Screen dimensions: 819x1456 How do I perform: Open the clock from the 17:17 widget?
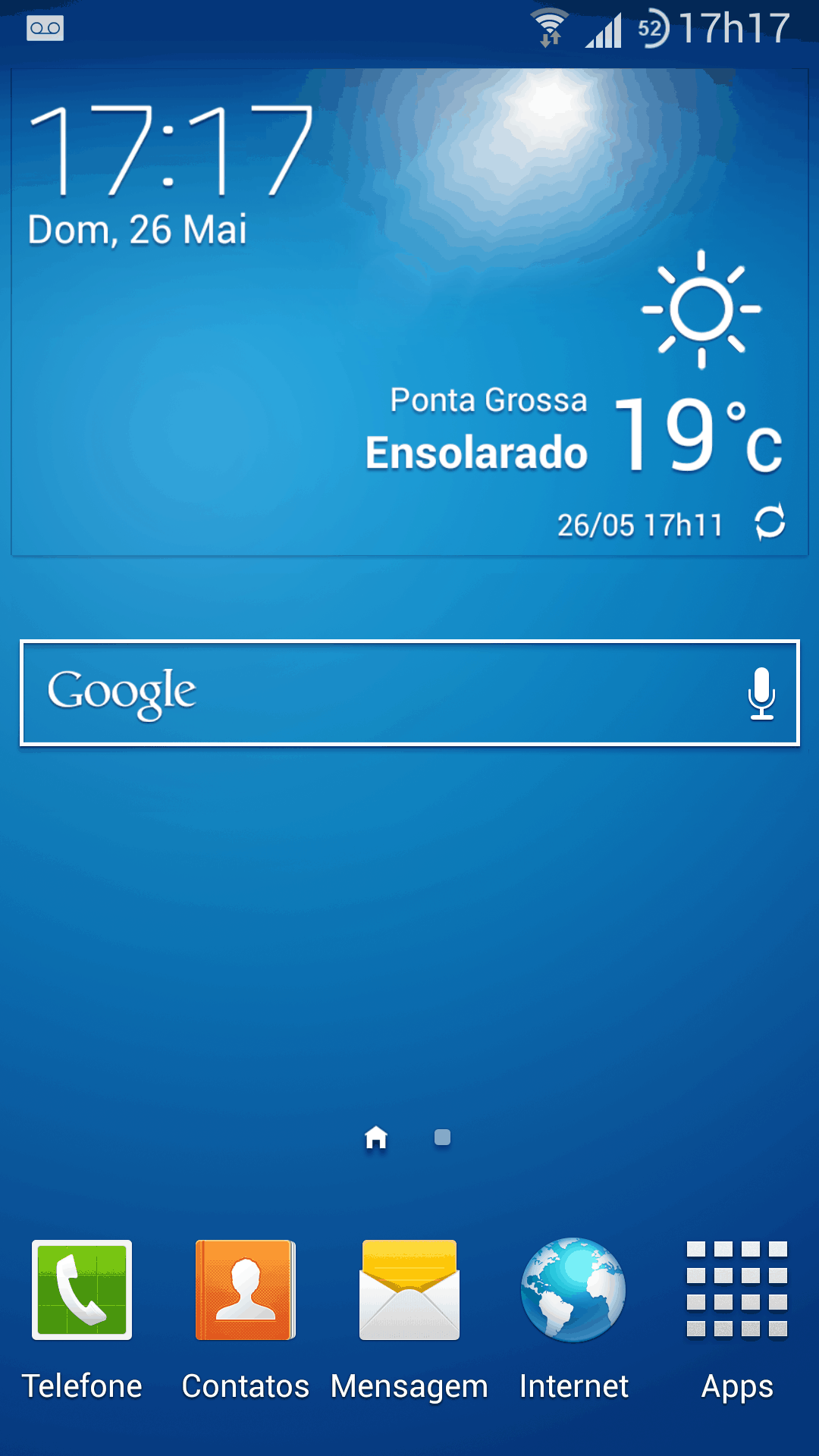point(171,152)
